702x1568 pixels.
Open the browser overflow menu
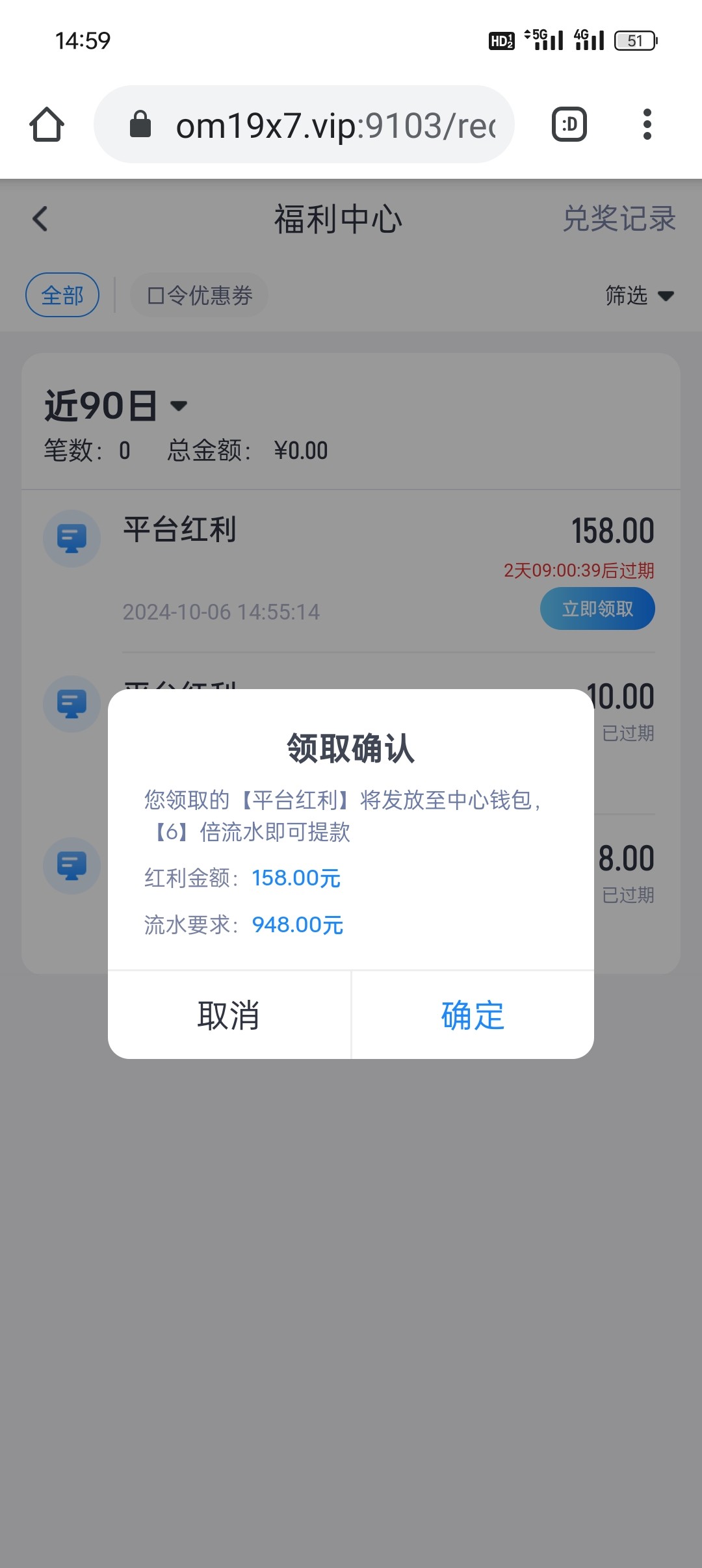(x=647, y=124)
